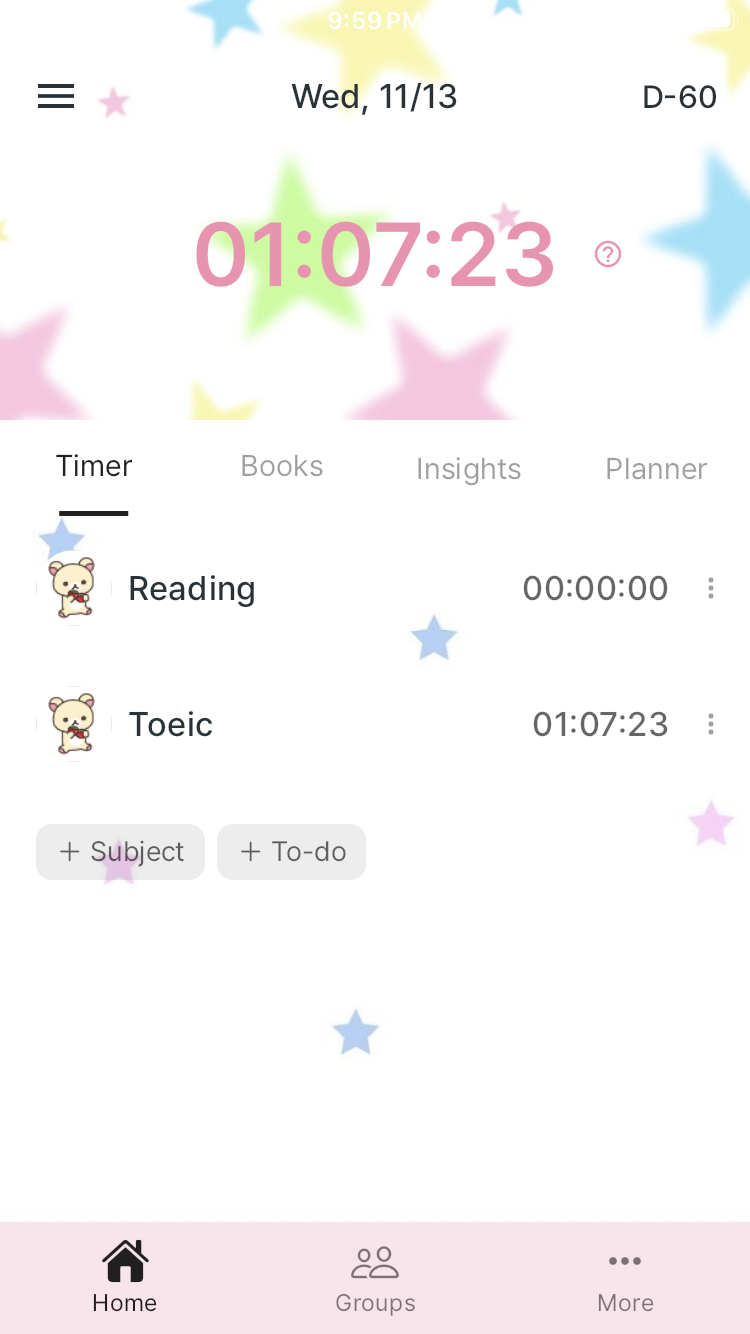This screenshot has width=750, height=1334.
Task: Open the hamburger drawer menu
Action: (56, 96)
